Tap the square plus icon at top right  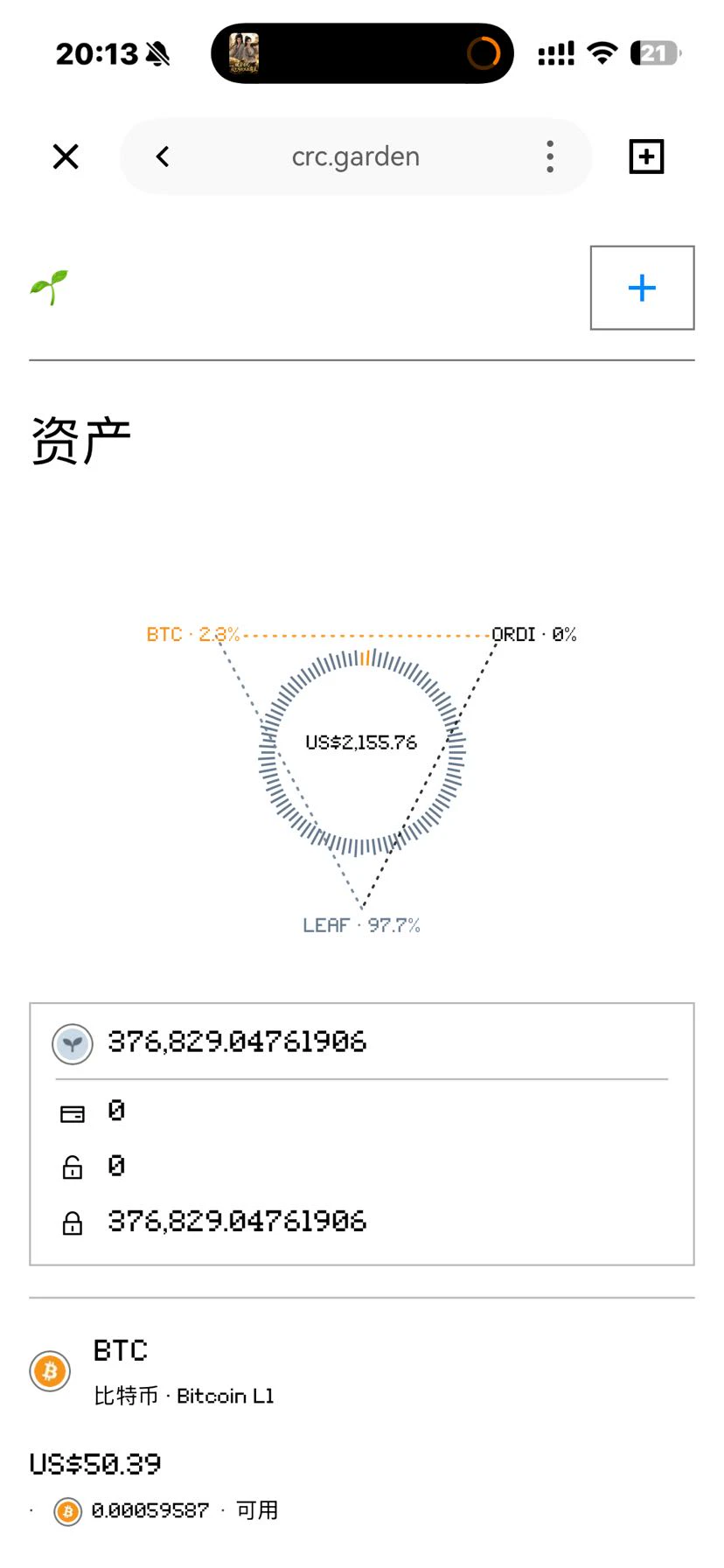tap(646, 157)
